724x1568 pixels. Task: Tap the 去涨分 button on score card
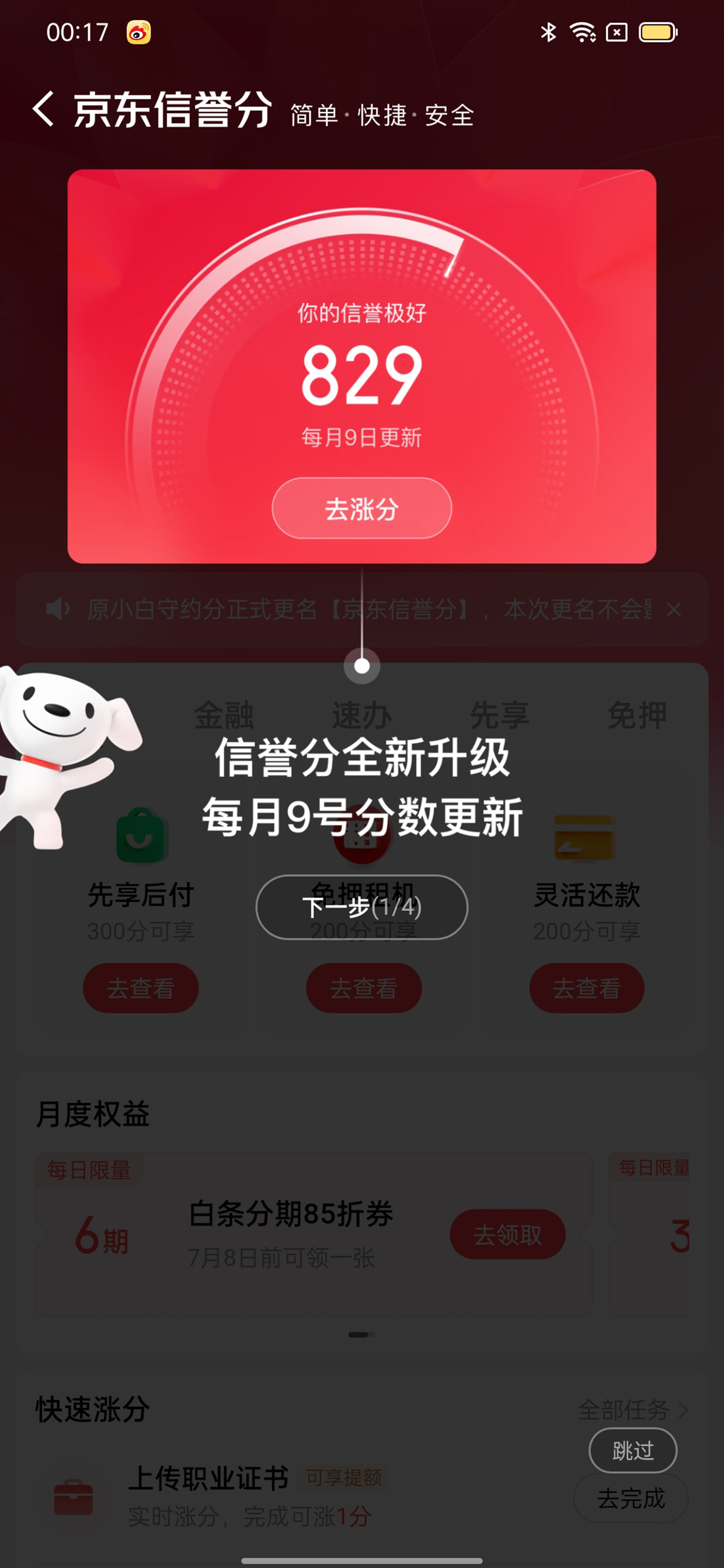(361, 508)
